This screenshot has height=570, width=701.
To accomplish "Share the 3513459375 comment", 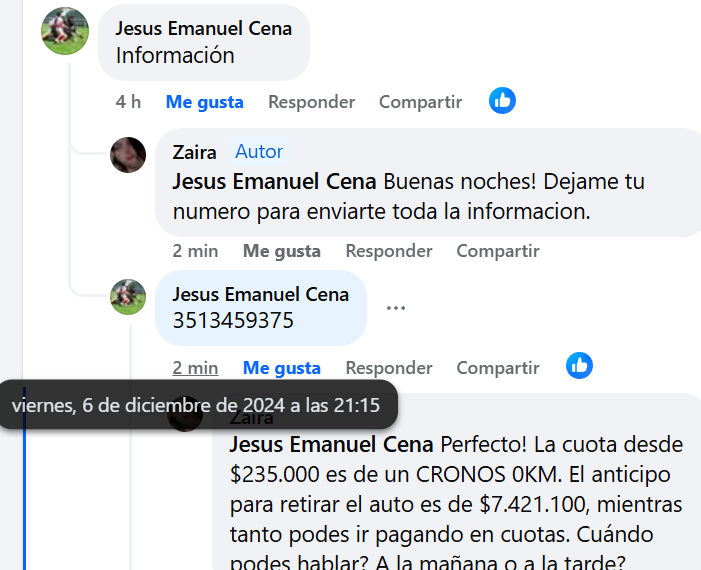I will click(x=497, y=368).
